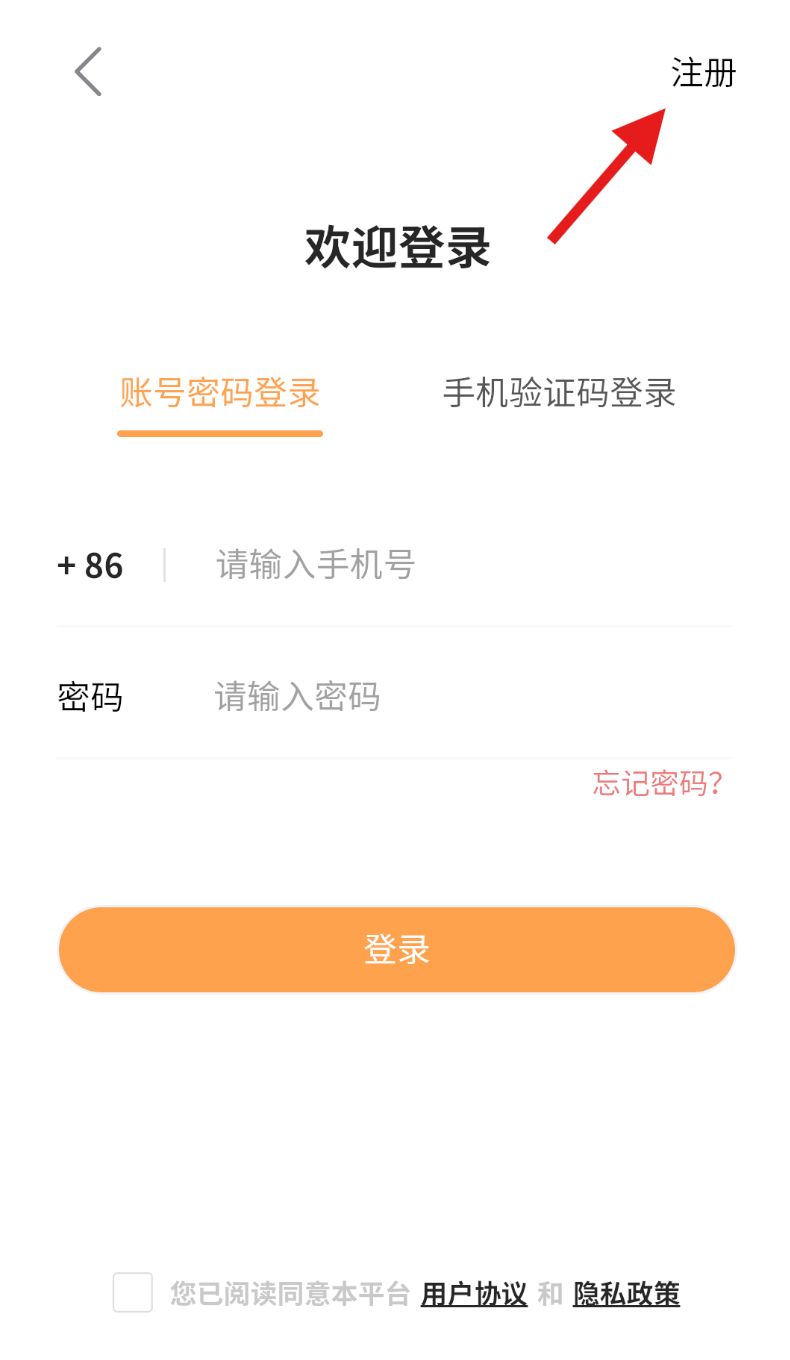Image resolution: width=790 pixels, height=1360 pixels.
Task: Switch to 手机验证码登录 tab
Action: coord(559,393)
